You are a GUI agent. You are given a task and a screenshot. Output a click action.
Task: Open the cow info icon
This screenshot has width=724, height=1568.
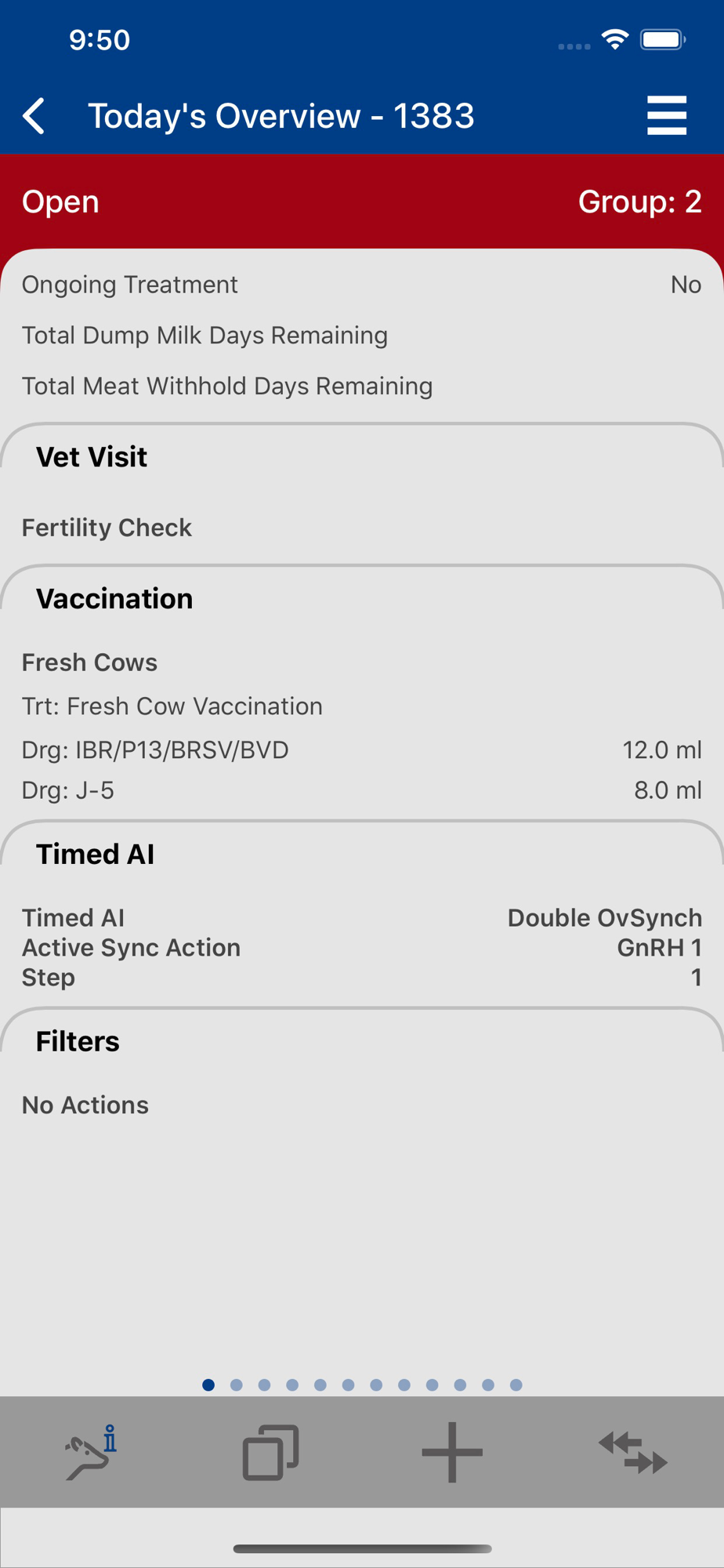click(x=91, y=1452)
